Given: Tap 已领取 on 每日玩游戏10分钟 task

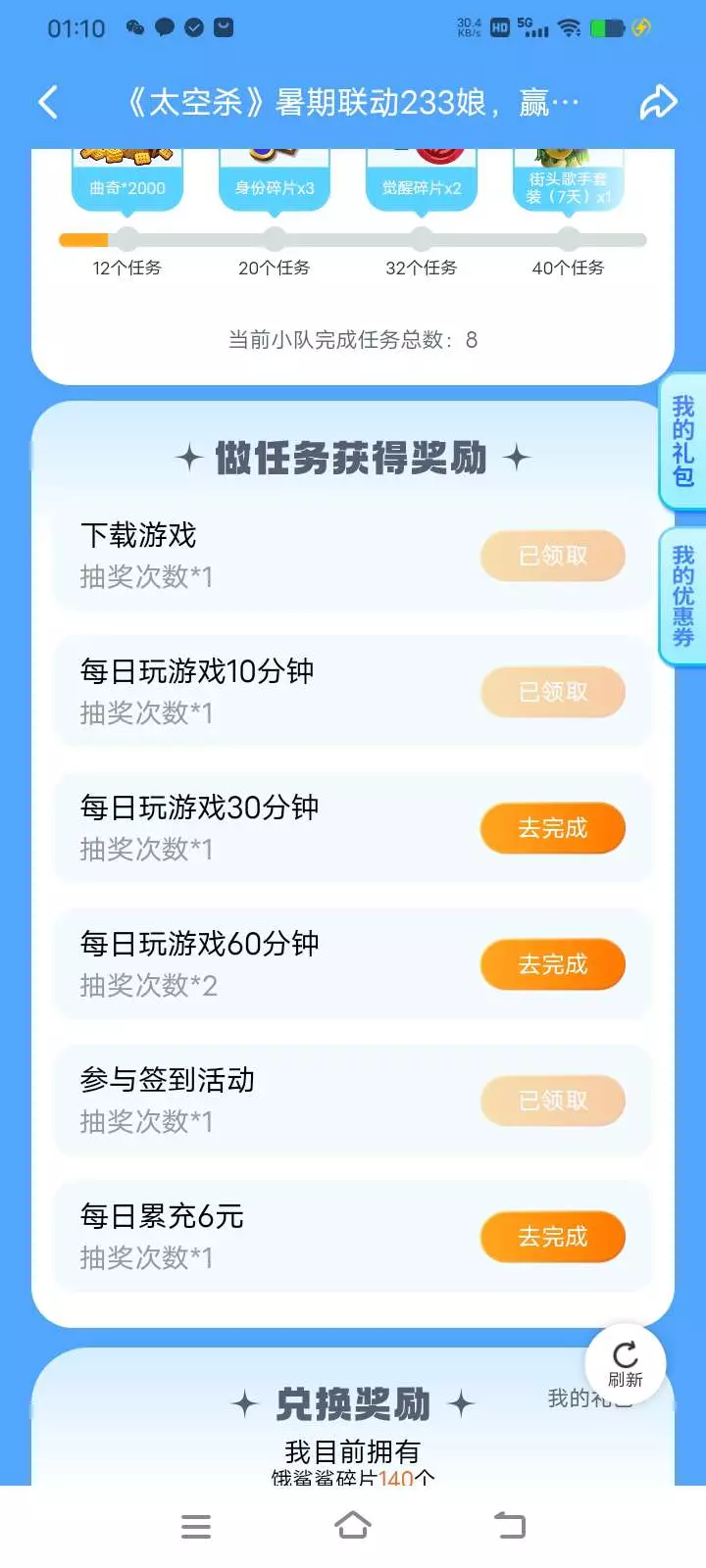Looking at the screenshot, I should click(x=552, y=692).
